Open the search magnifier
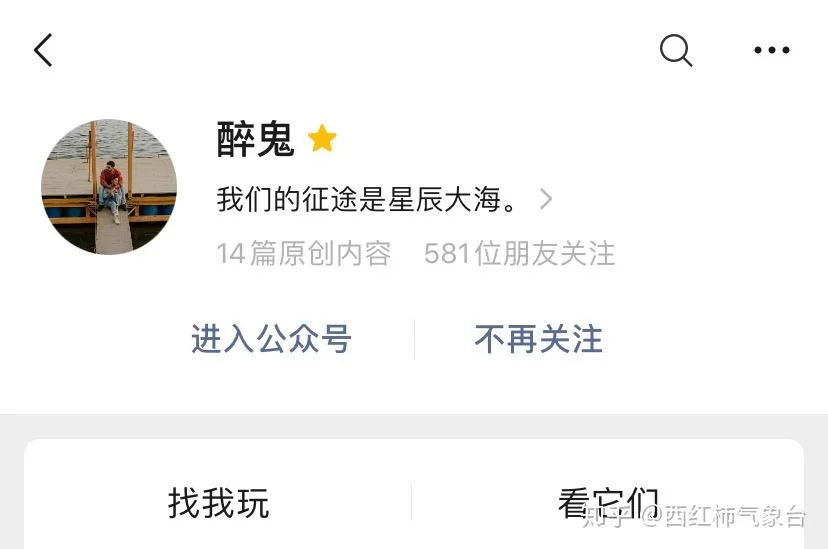The width and height of the screenshot is (828, 549). tap(676, 49)
